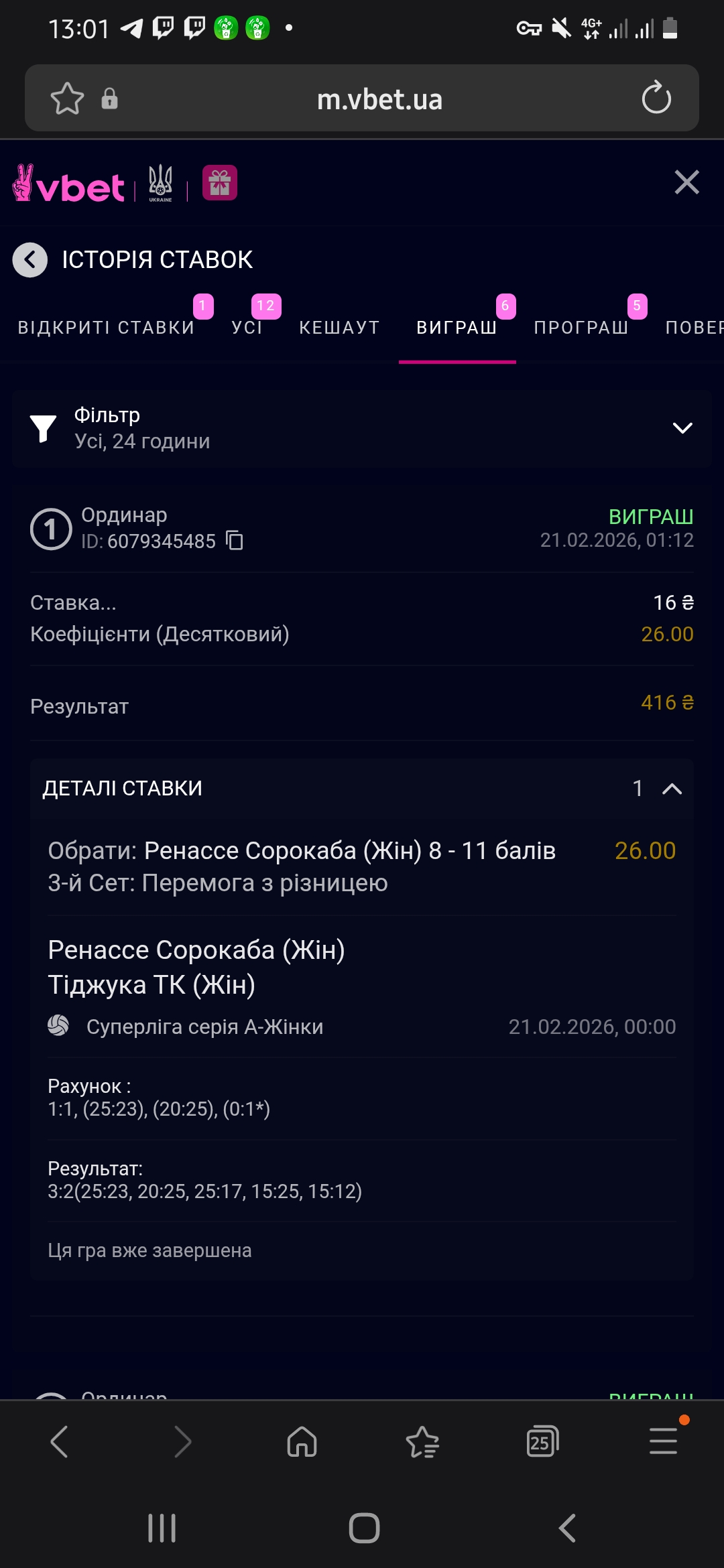The width and height of the screenshot is (724, 1568).
Task: Open browser bookmarks list
Action: [422, 1442]
